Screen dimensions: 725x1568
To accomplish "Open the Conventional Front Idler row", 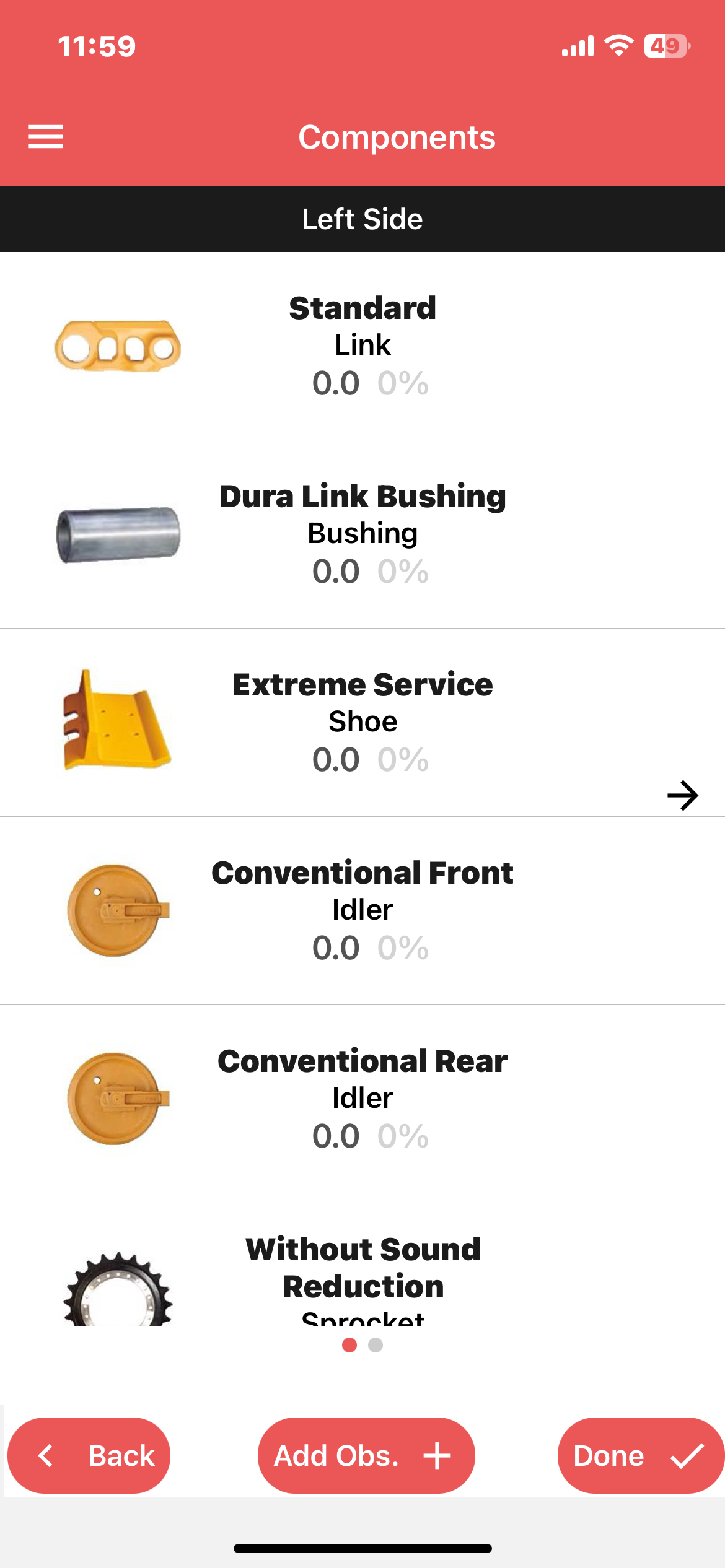I will point(362,911).
